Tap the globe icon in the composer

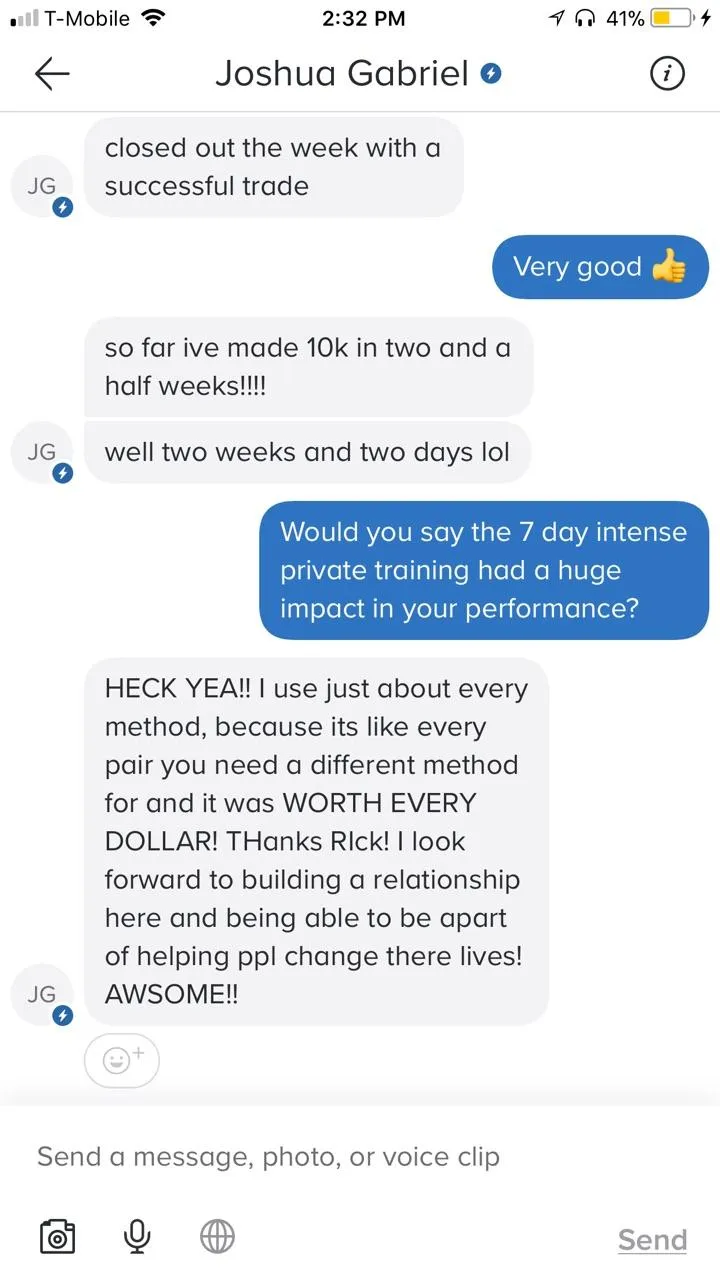coord(217,1238)
